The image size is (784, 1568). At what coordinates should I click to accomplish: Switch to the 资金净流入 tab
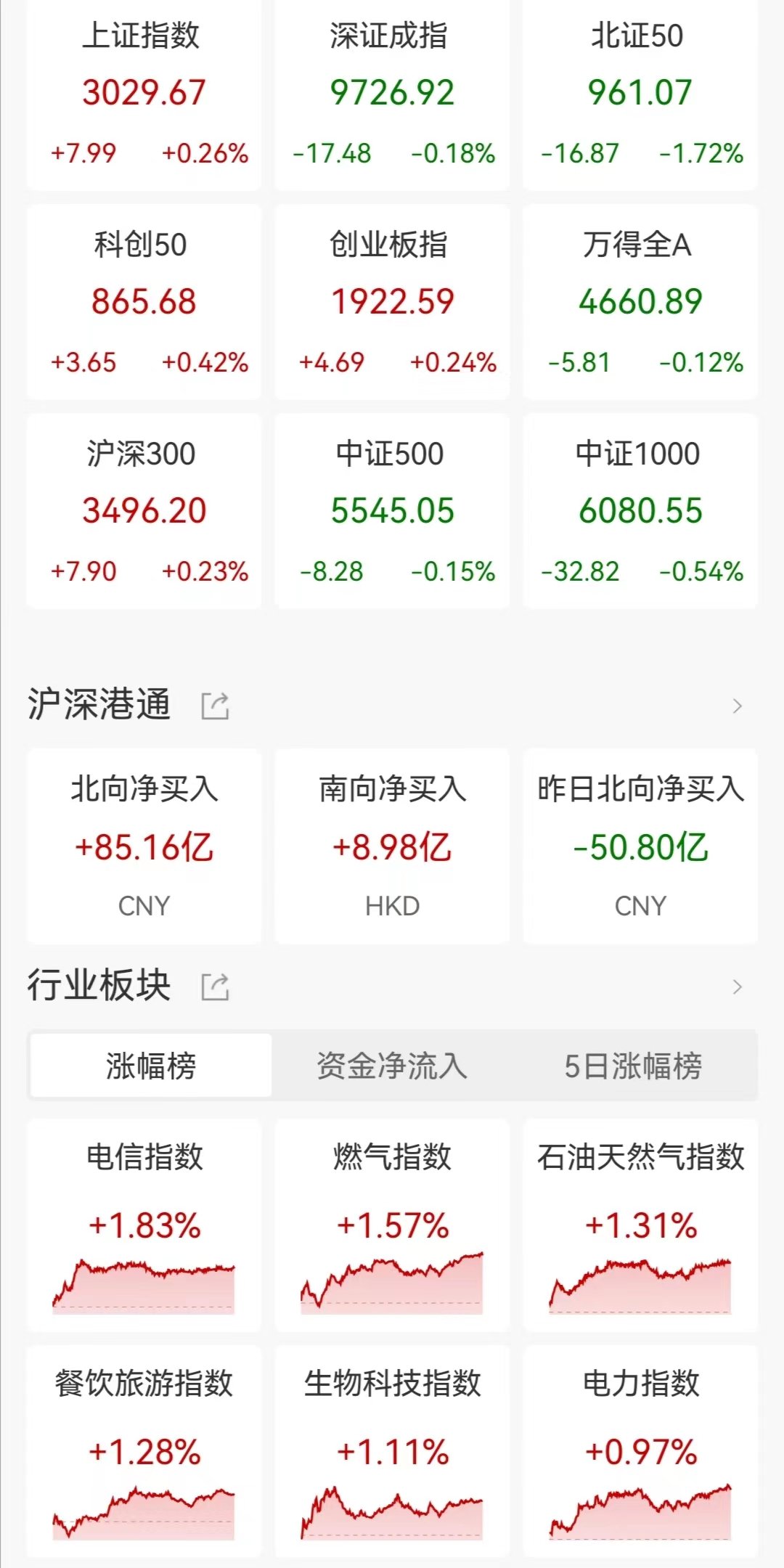(x=392, y=1066)
